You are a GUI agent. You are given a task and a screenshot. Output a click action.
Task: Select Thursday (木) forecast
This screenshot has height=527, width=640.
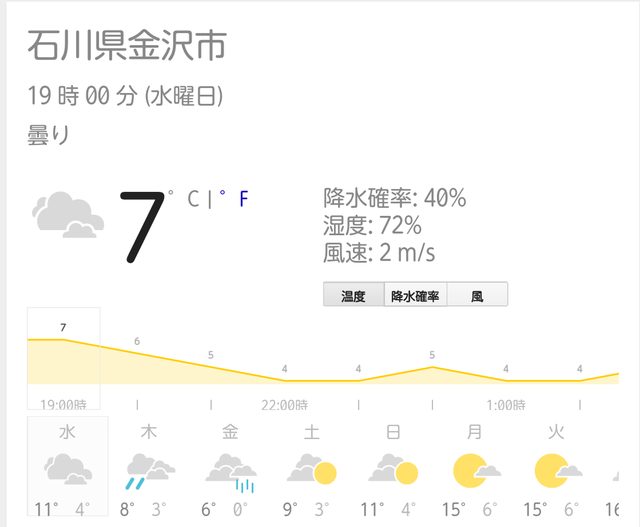[149, 468]
